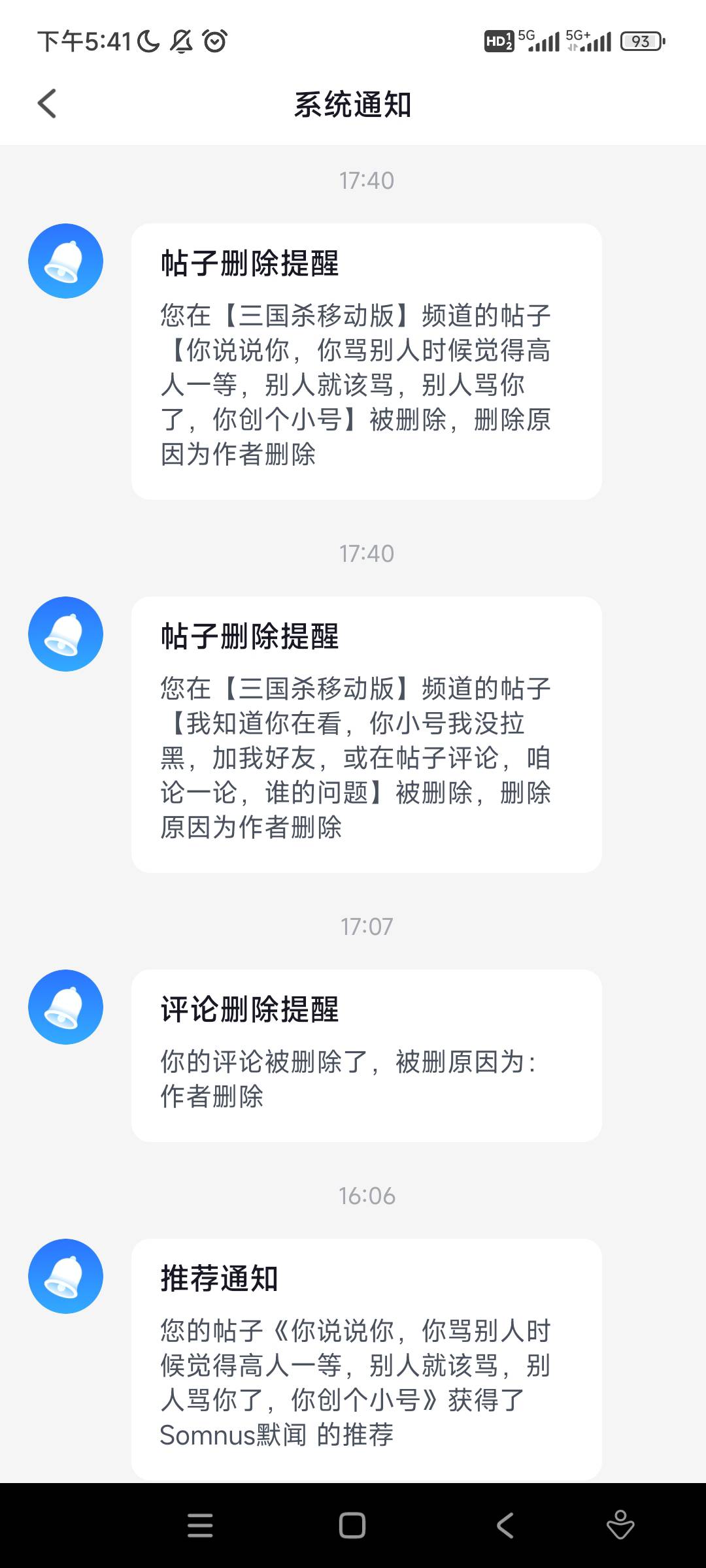Go back from 系统通知 page
706x1568 pixels.
47,104
